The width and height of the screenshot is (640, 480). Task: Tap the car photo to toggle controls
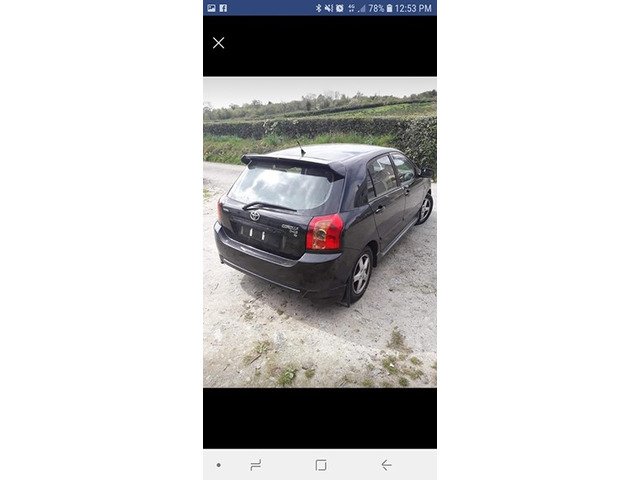[320, 232]
